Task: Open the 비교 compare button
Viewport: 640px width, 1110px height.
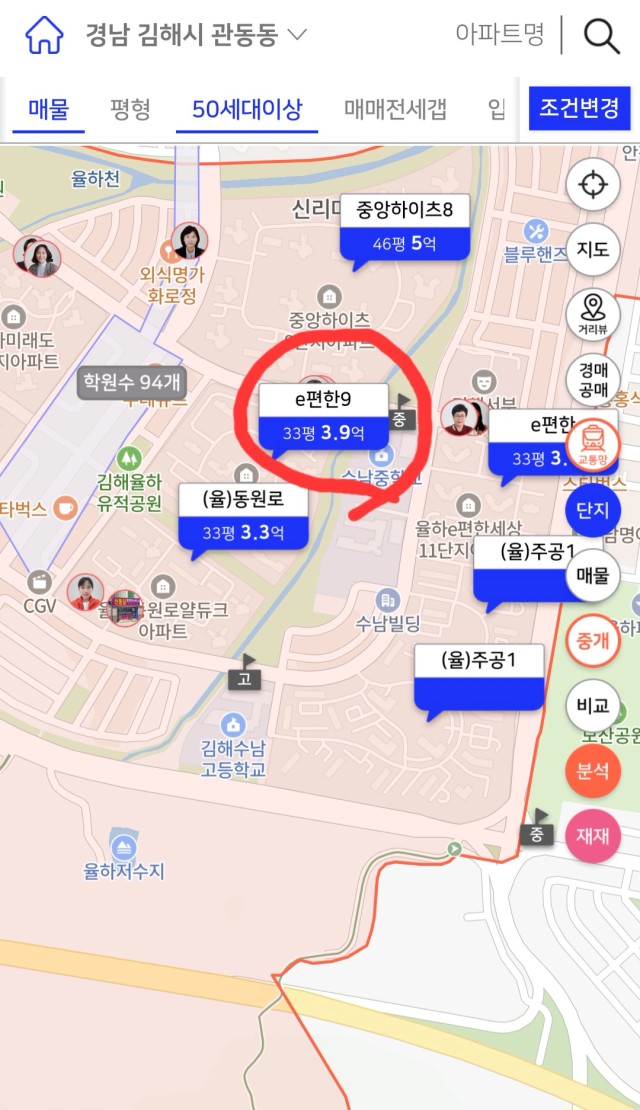Action: [593, 705]
